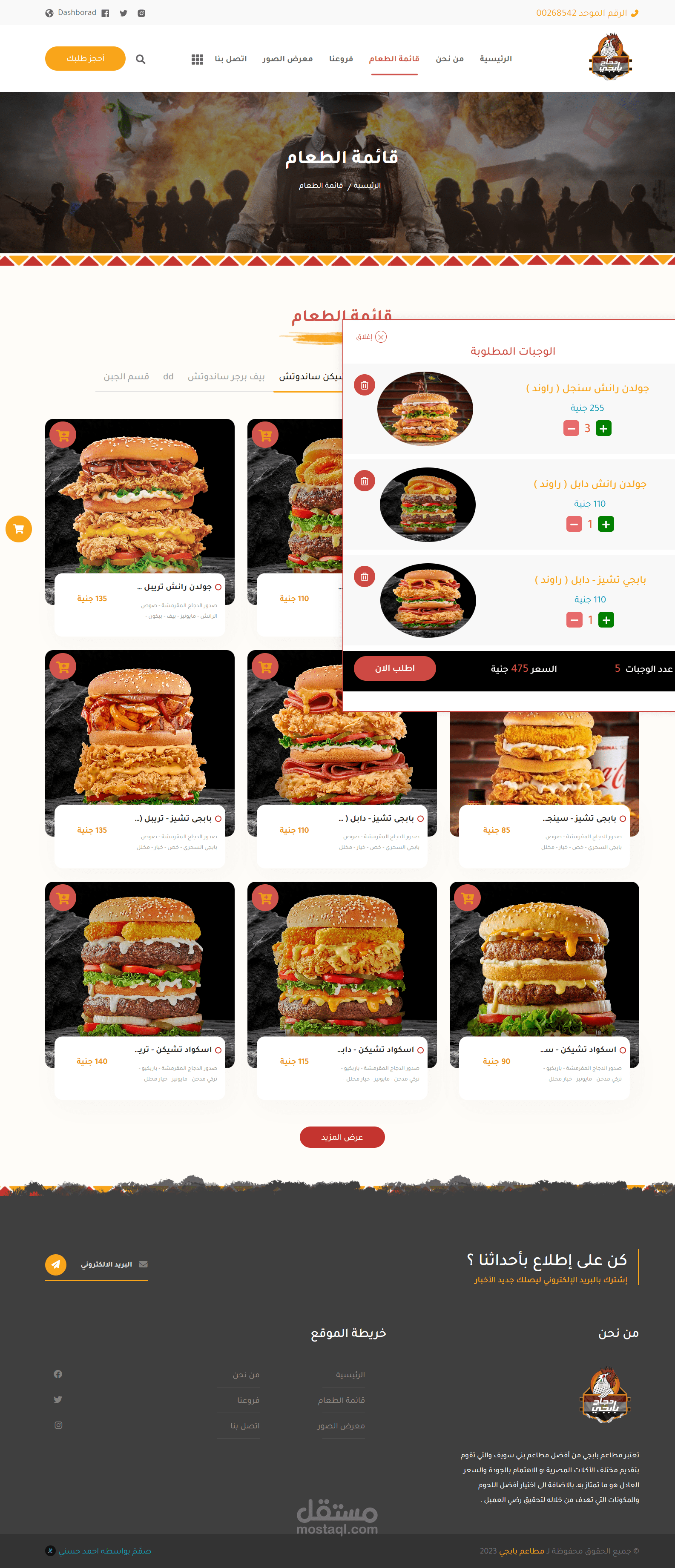
Task: Open the search icon in header
Action: click(141, 59)
